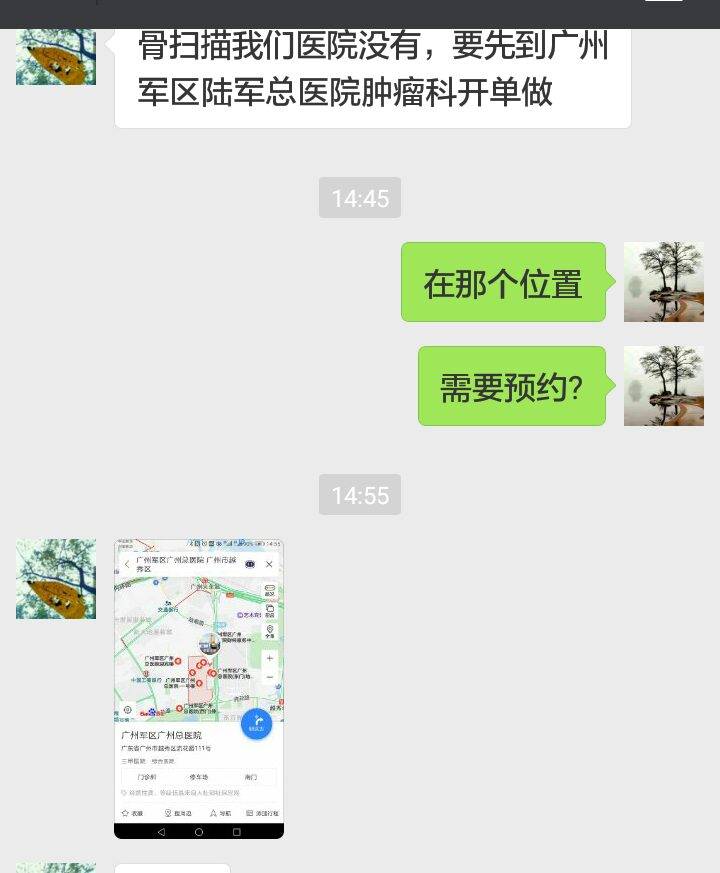Viewport: 720px width, 873px height.
Task: Tap the current location icon on the map
Action: [127, 708]
